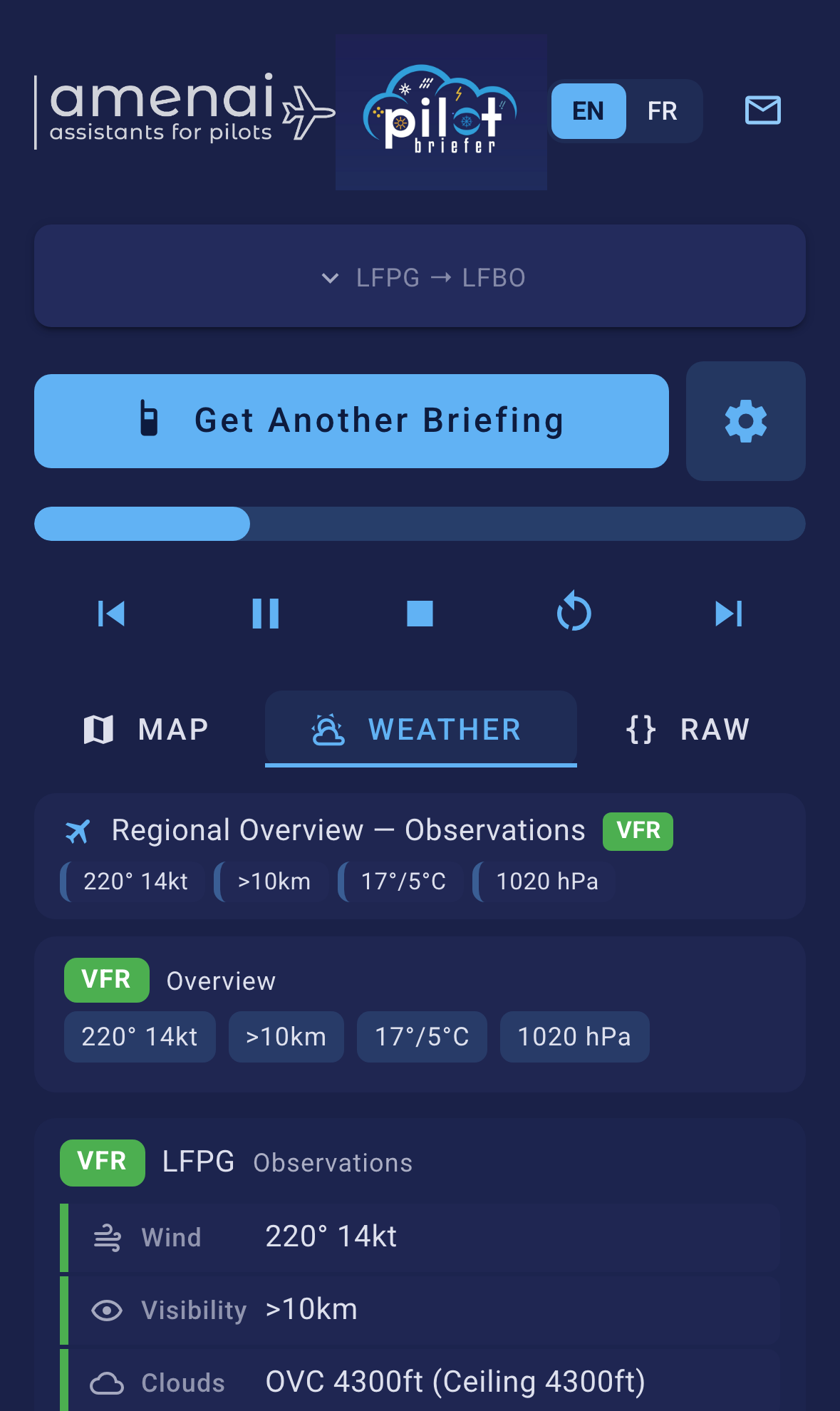Open the RAW data tab

(x=685, y=729)
